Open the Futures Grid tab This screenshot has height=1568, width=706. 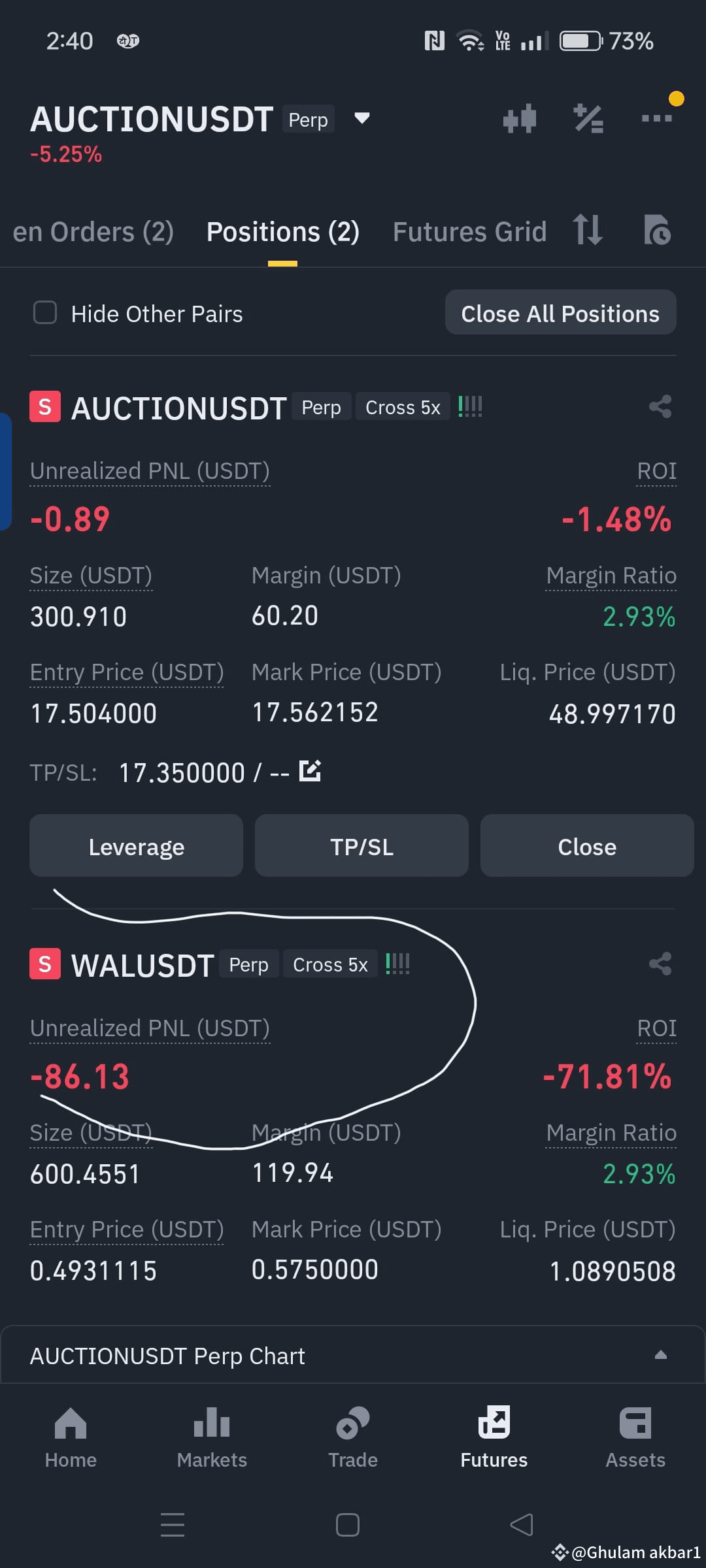pos(469,232)
